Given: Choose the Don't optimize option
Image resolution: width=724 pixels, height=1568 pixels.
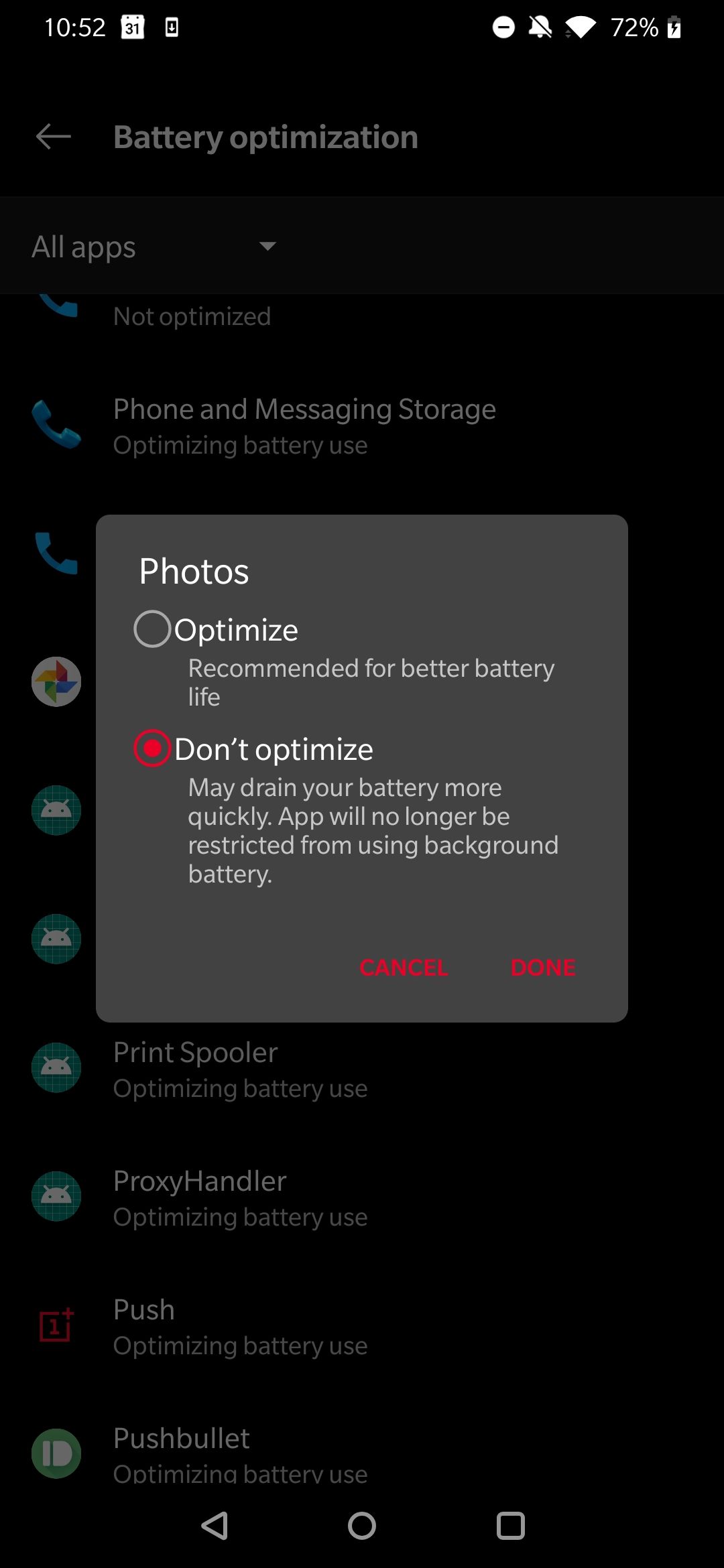Looking at the screenshot, I should [x=153, y=748].
